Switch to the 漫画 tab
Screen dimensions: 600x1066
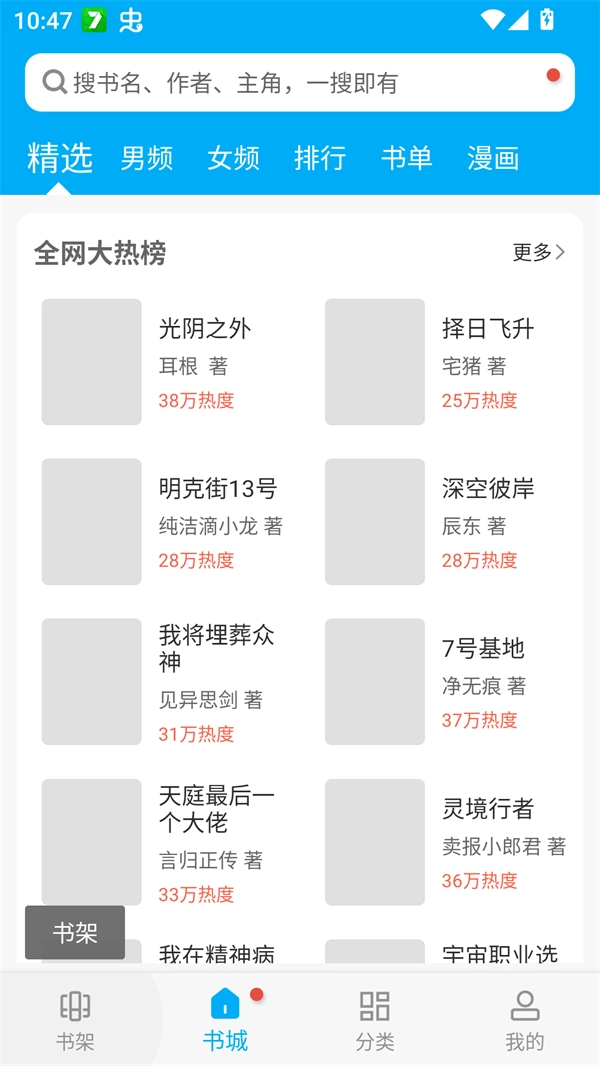pos(493,158)
